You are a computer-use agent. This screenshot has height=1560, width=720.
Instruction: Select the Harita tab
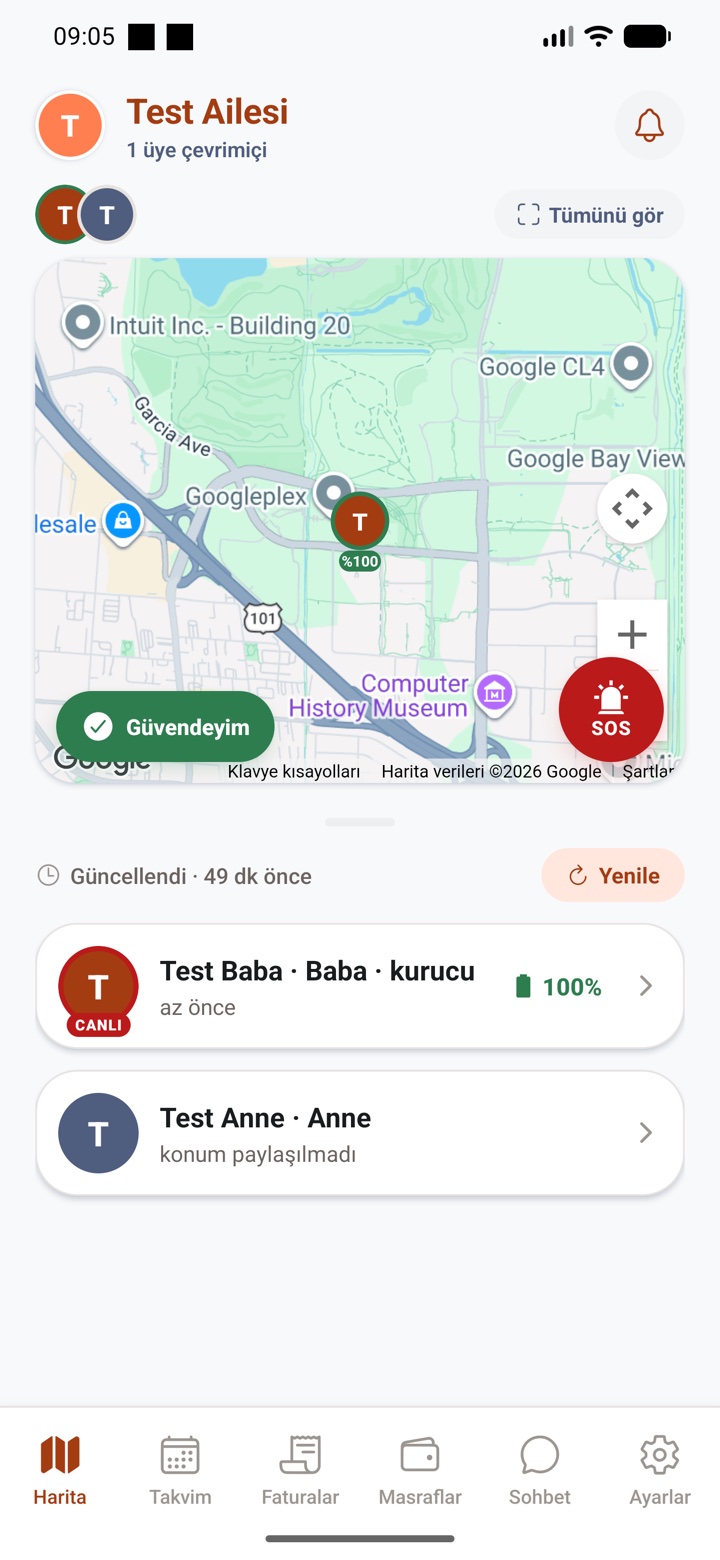(x=60, y=1470)
